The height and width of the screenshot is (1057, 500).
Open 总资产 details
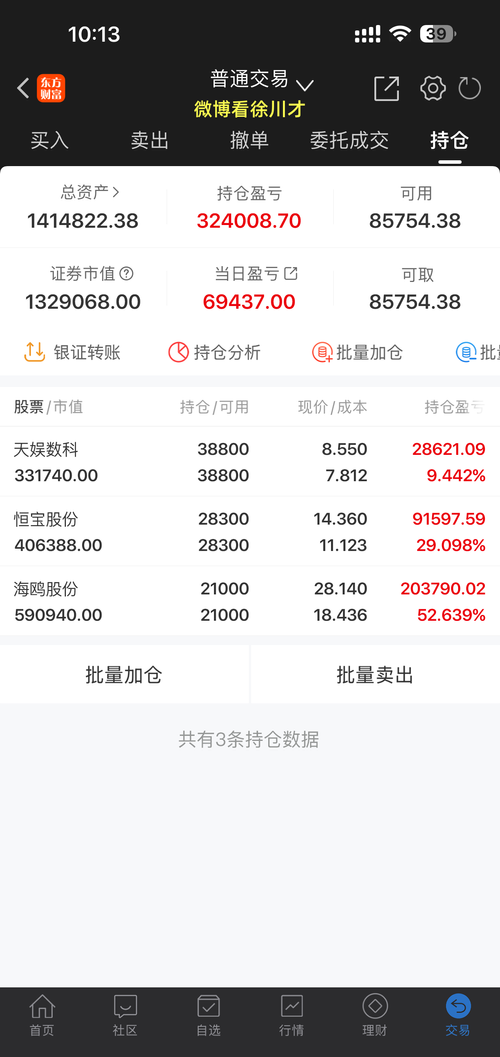[90, 193]
